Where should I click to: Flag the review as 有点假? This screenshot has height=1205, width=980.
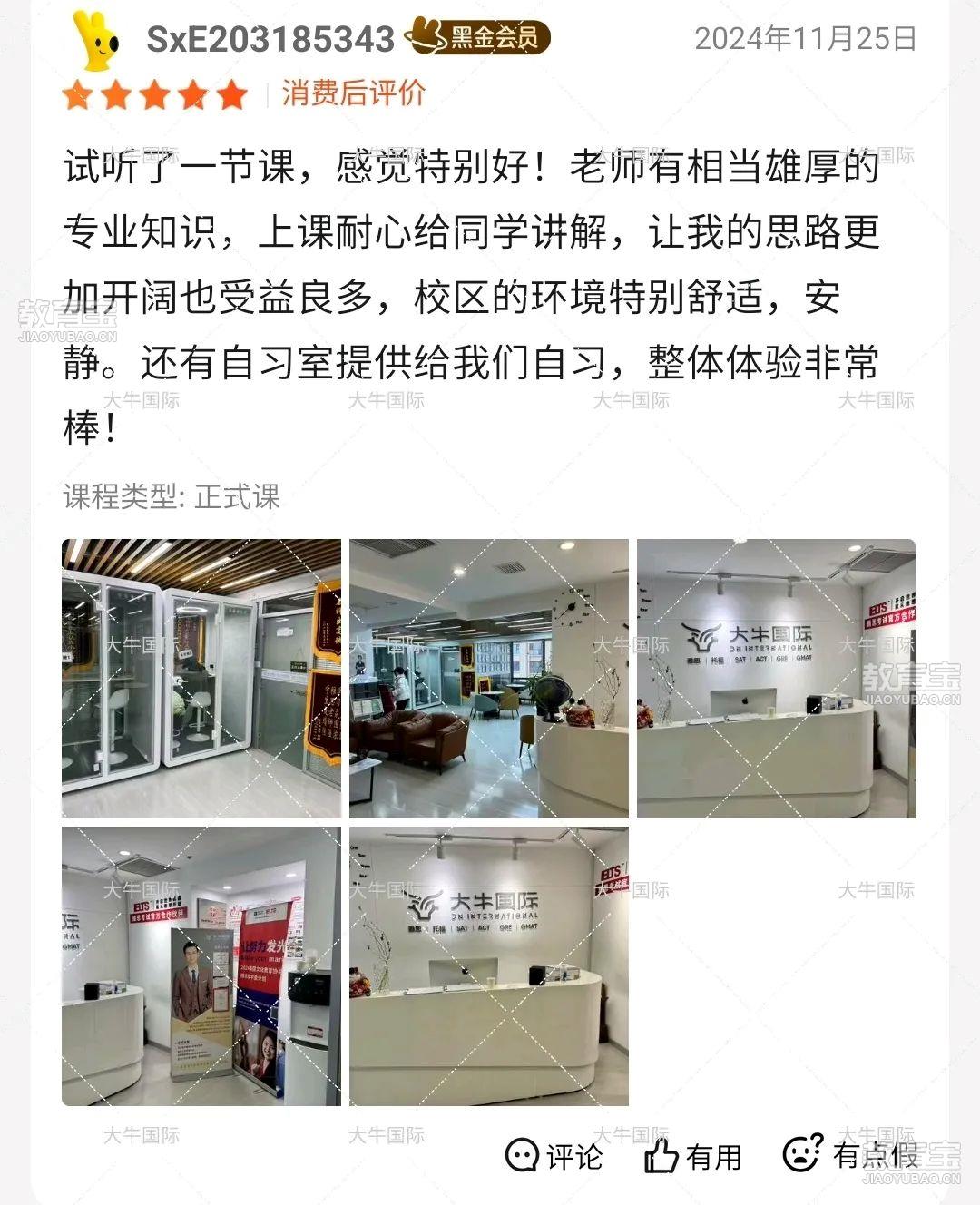point(851,1154)
